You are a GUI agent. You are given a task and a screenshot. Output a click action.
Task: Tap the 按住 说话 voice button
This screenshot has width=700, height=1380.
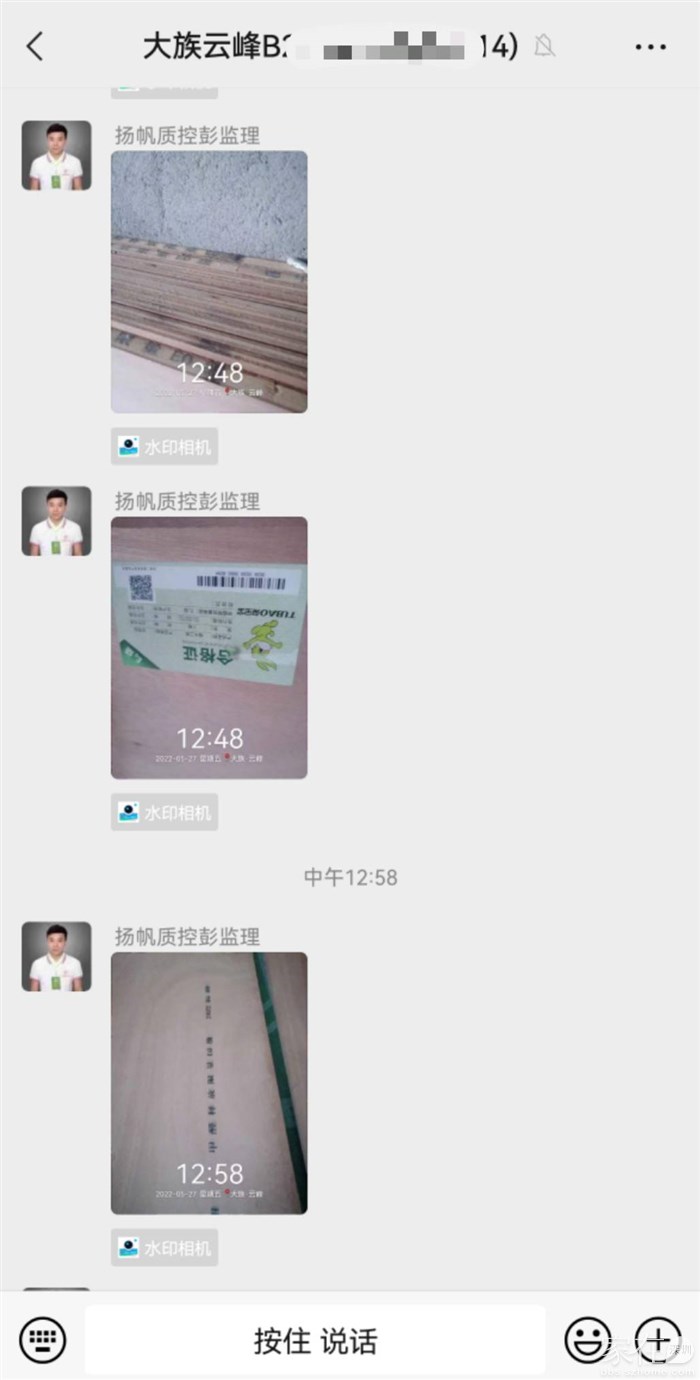(315, 1340)
